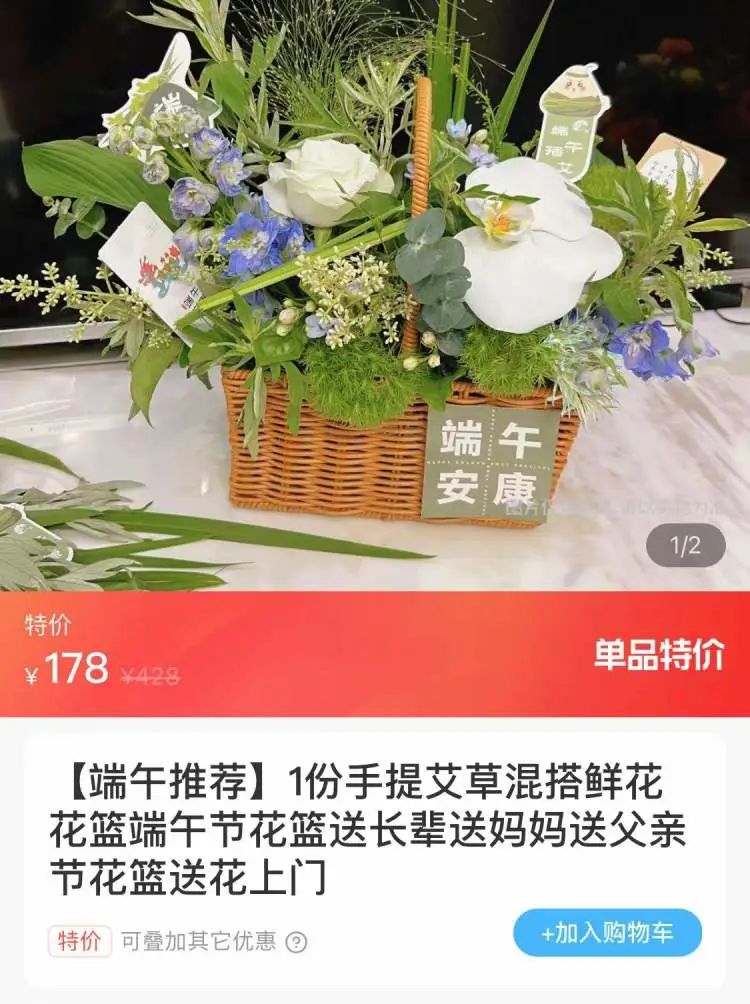Add the flower basket to cart
750x1004 pixels.
607,933
